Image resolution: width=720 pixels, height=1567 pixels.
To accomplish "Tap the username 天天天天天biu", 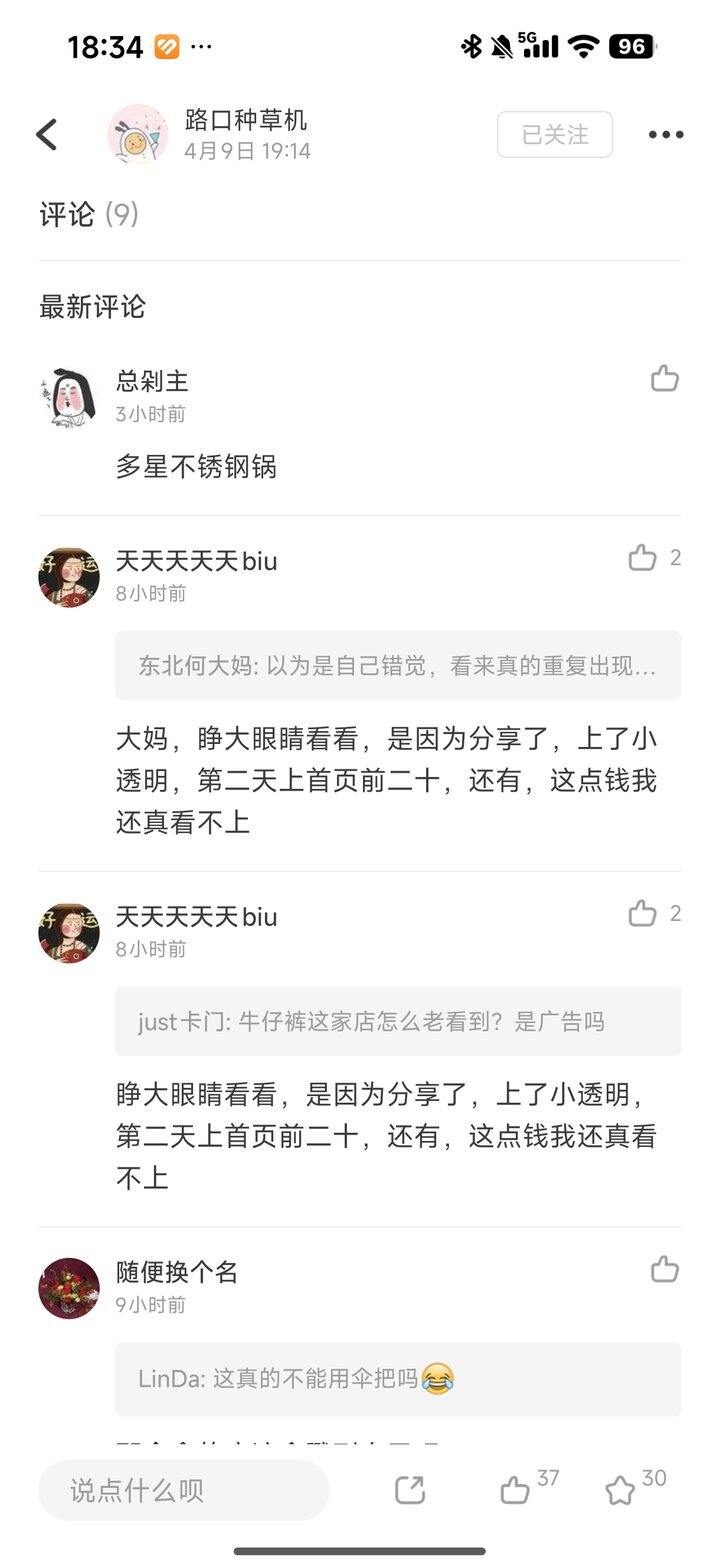I will tap(195, 560).
